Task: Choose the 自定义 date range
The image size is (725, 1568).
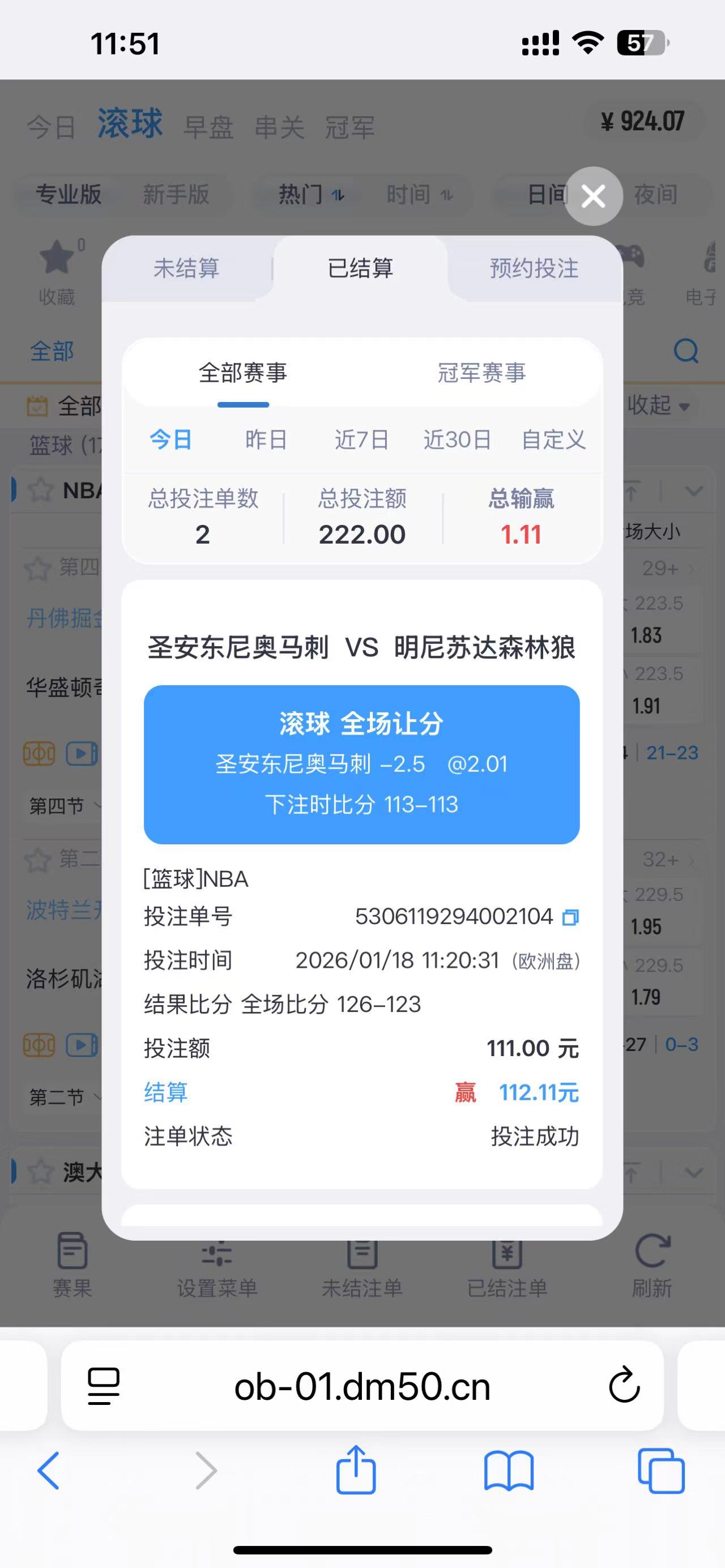Action: (x=553, y=439)
